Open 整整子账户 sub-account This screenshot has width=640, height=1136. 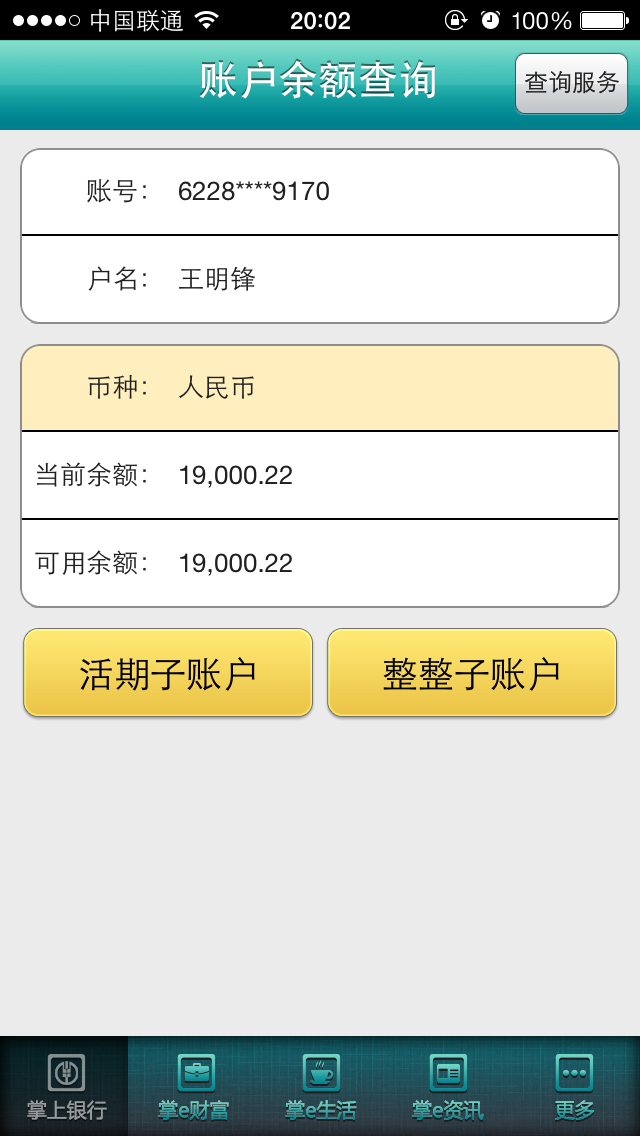click(x=472, y=673)
